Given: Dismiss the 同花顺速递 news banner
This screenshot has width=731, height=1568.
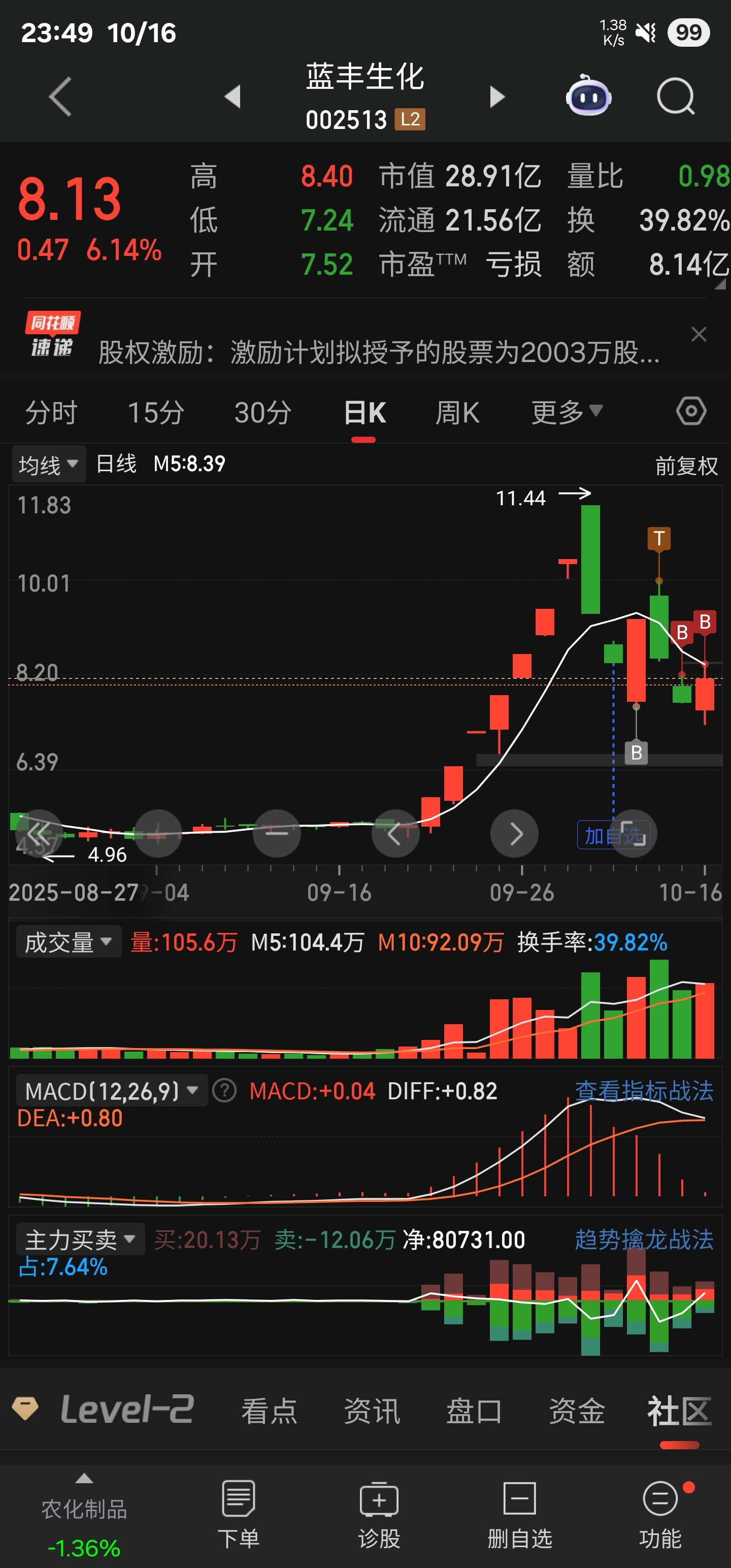Looking at the screenshot, I should pos(699,334).
